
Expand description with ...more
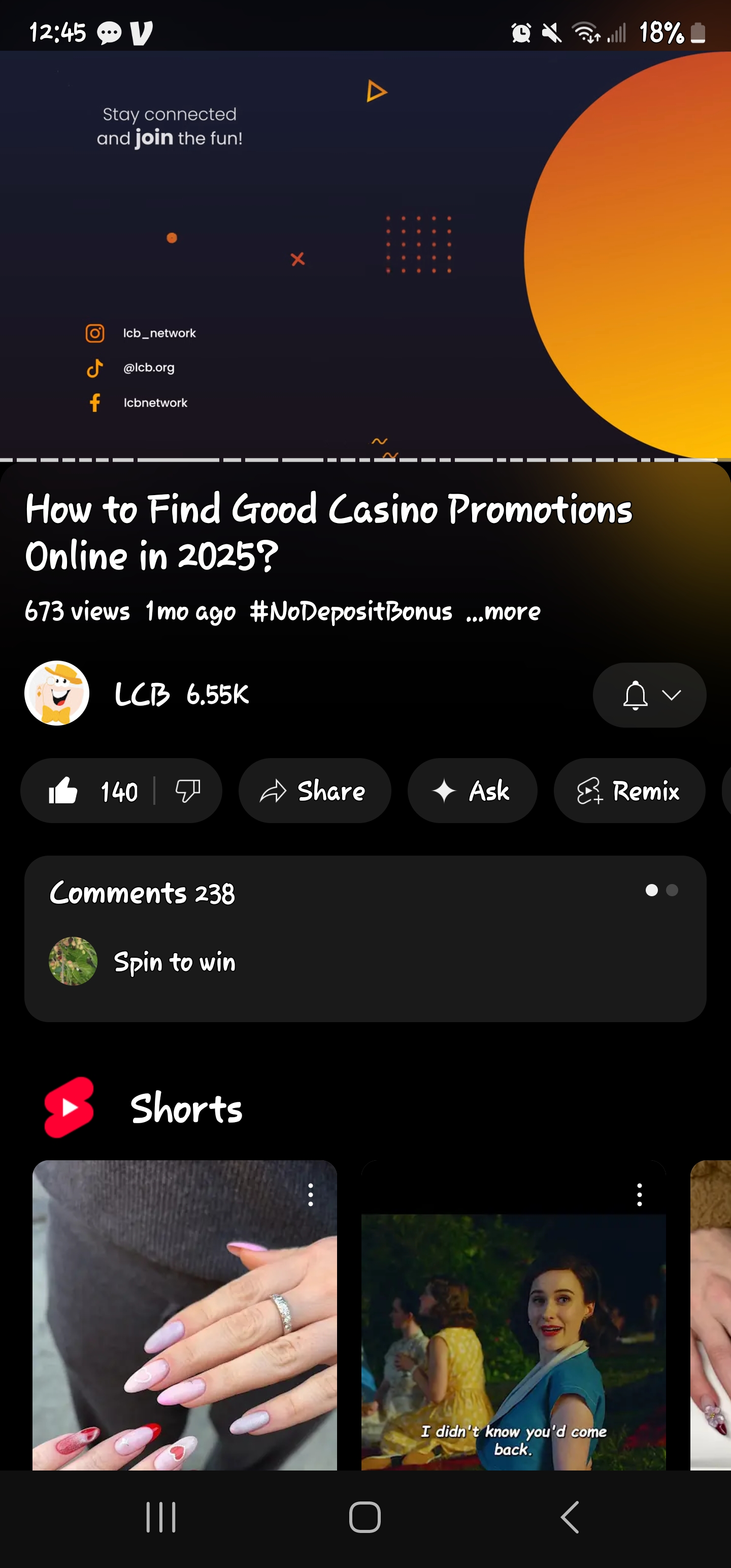[x=504, y=611]
